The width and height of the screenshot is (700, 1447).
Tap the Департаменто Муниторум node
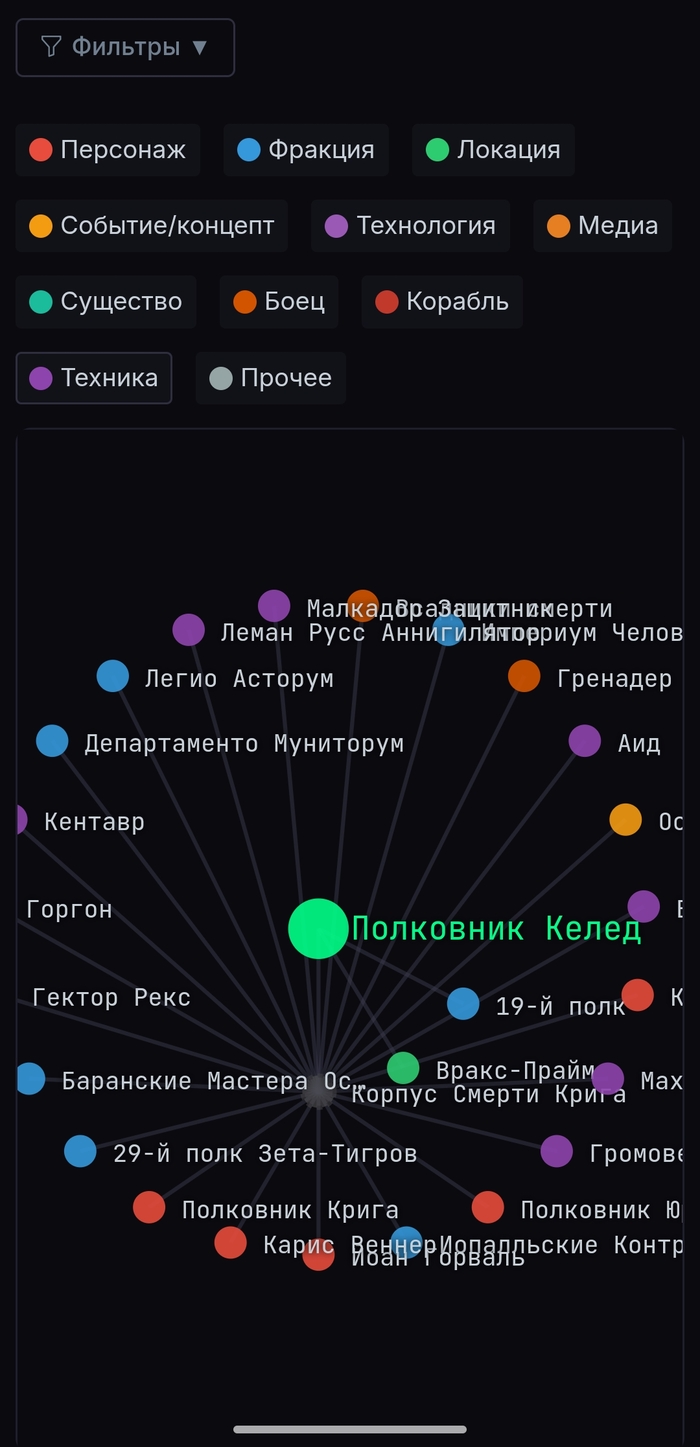52,741
